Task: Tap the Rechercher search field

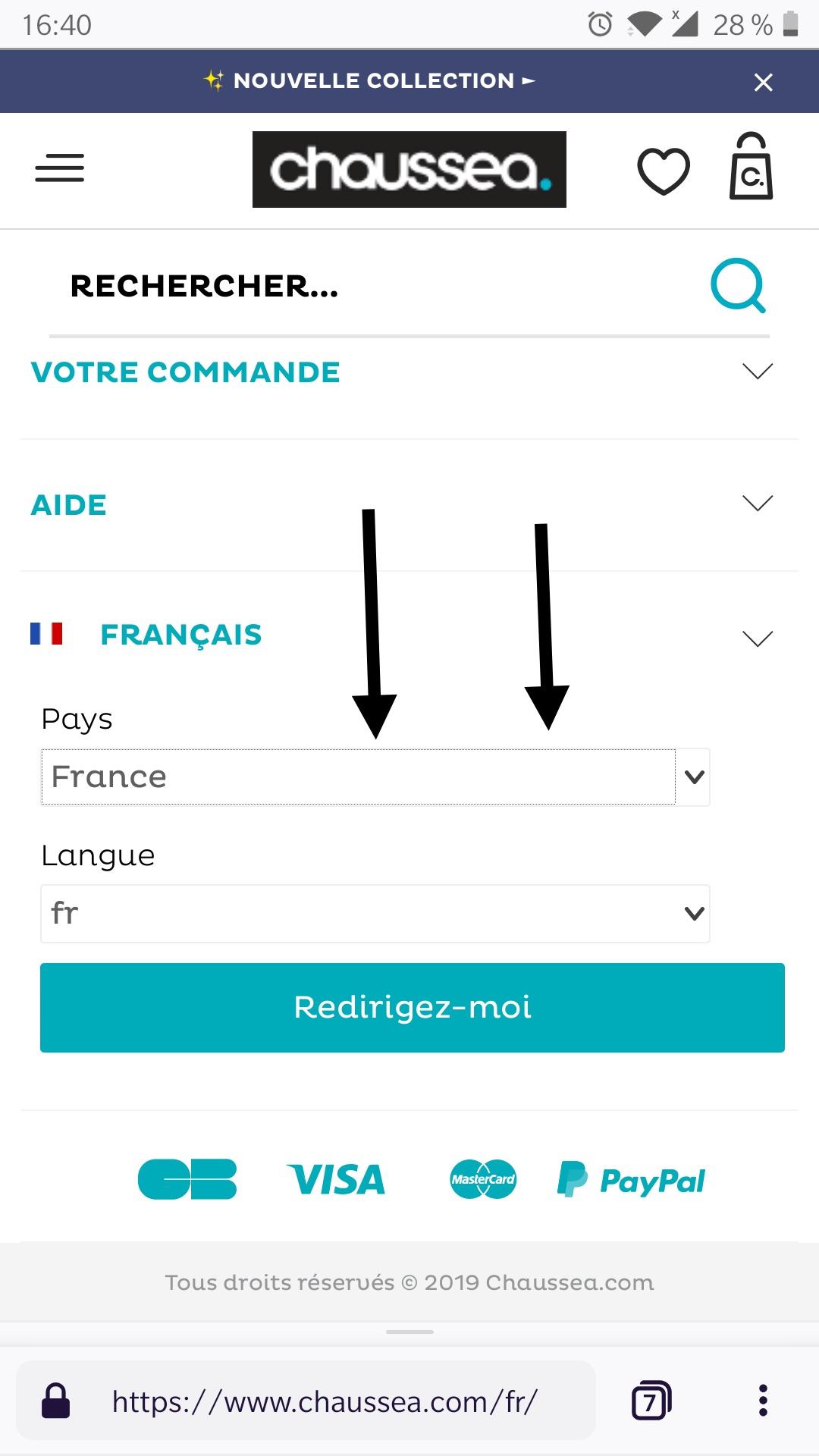Action: click(372, 286)
